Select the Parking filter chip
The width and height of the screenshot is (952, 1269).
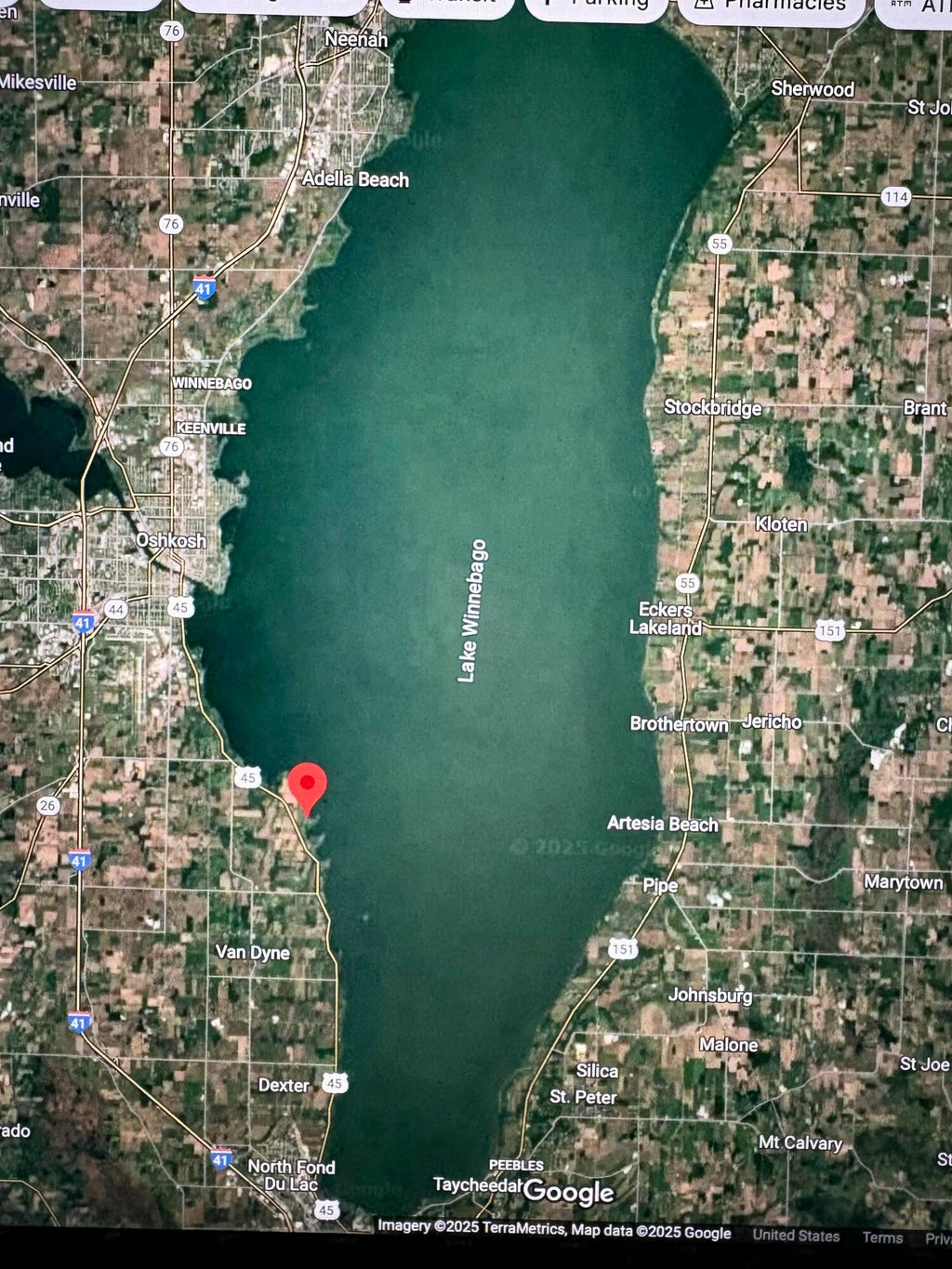596,6
